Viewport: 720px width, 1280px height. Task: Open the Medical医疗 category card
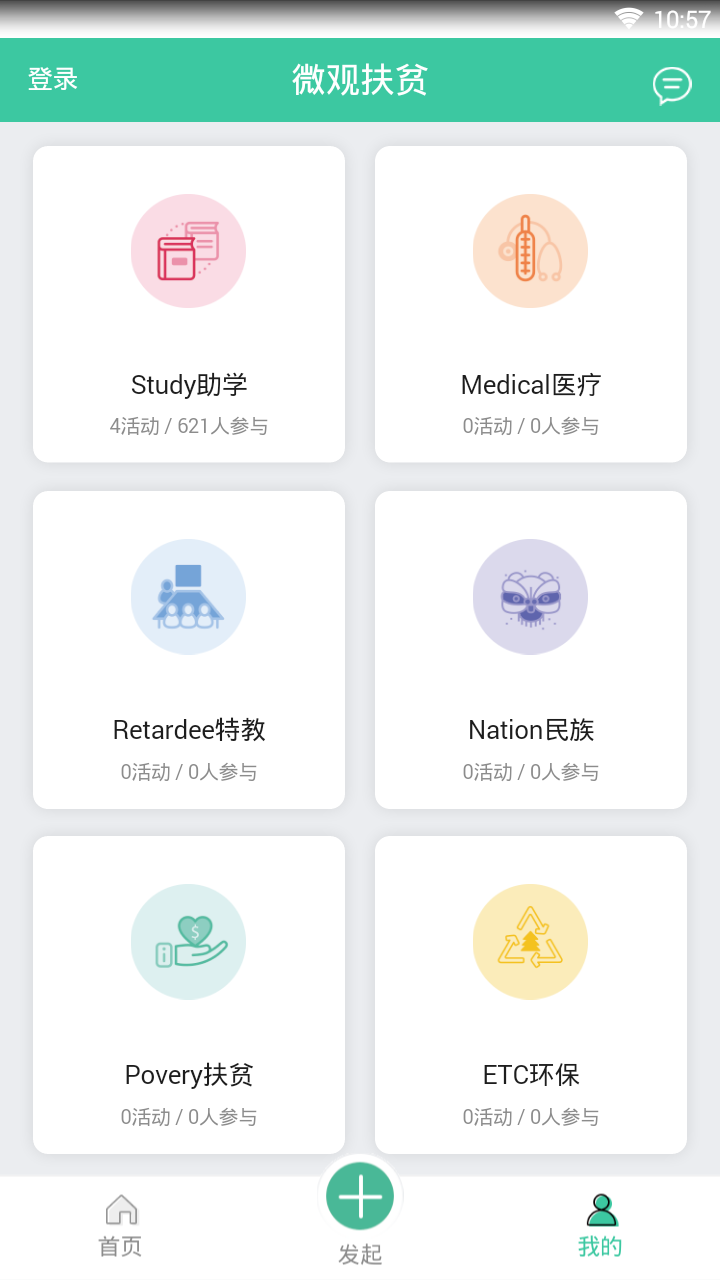coord(531,305)
